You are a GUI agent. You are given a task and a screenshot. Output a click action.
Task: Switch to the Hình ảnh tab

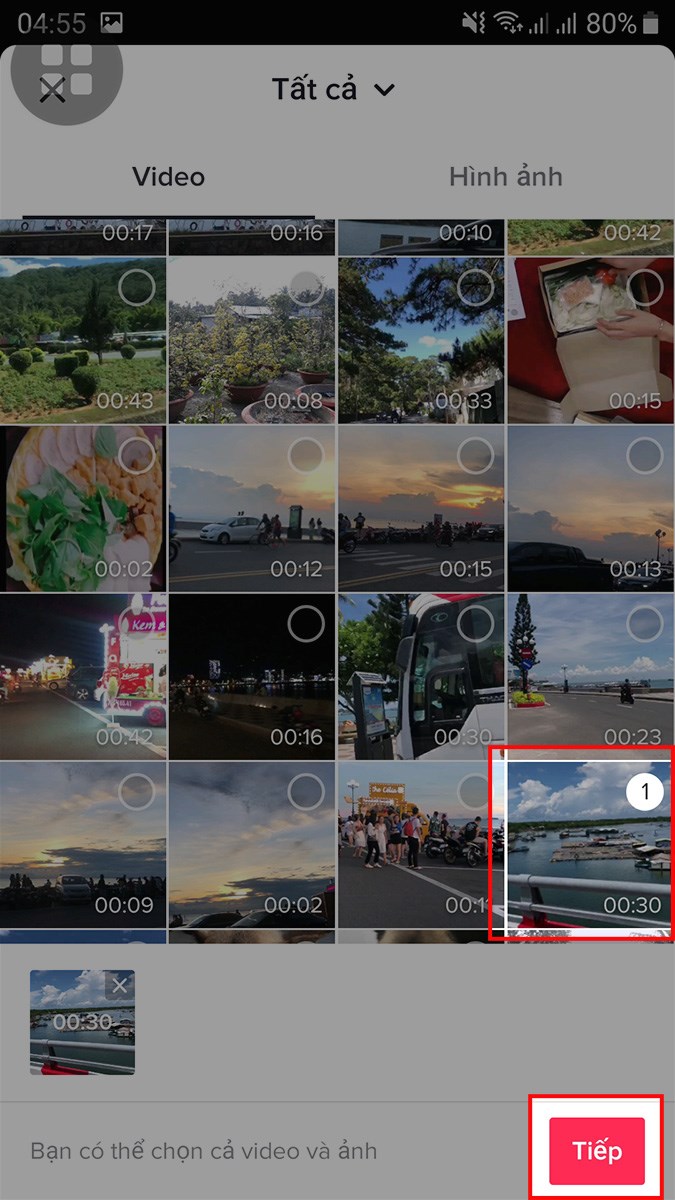pos(505,177)
